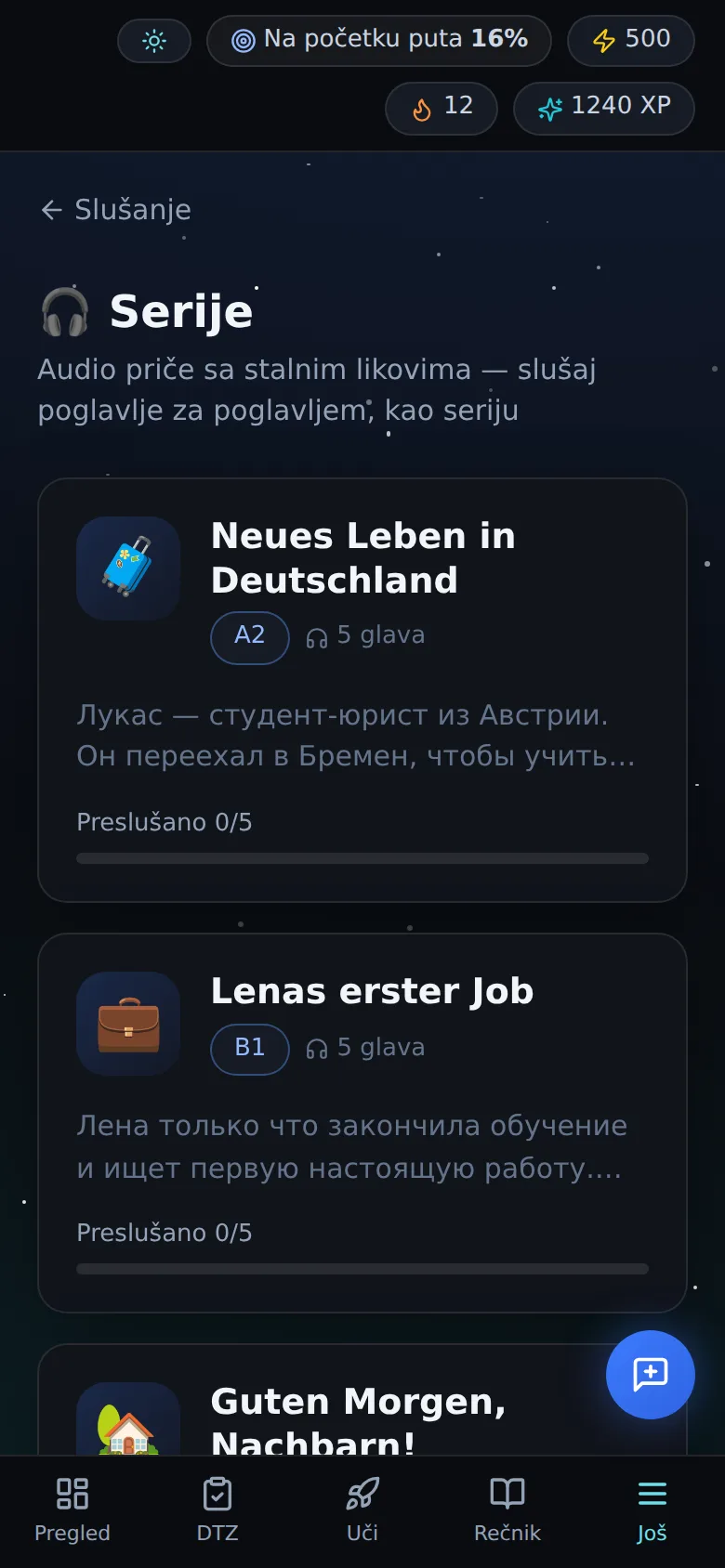
Task: Switch to the Rečnik tab
Action: (507, 1510)
